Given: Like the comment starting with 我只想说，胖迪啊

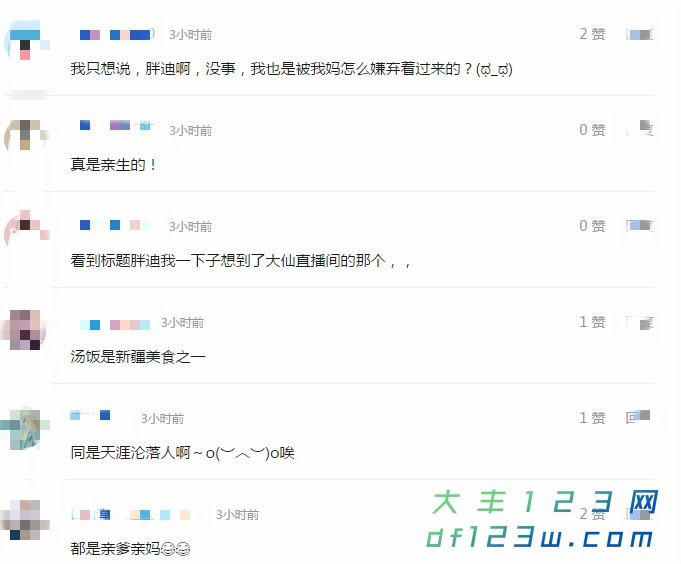Looking at the screenshot, I should point(592,34).
